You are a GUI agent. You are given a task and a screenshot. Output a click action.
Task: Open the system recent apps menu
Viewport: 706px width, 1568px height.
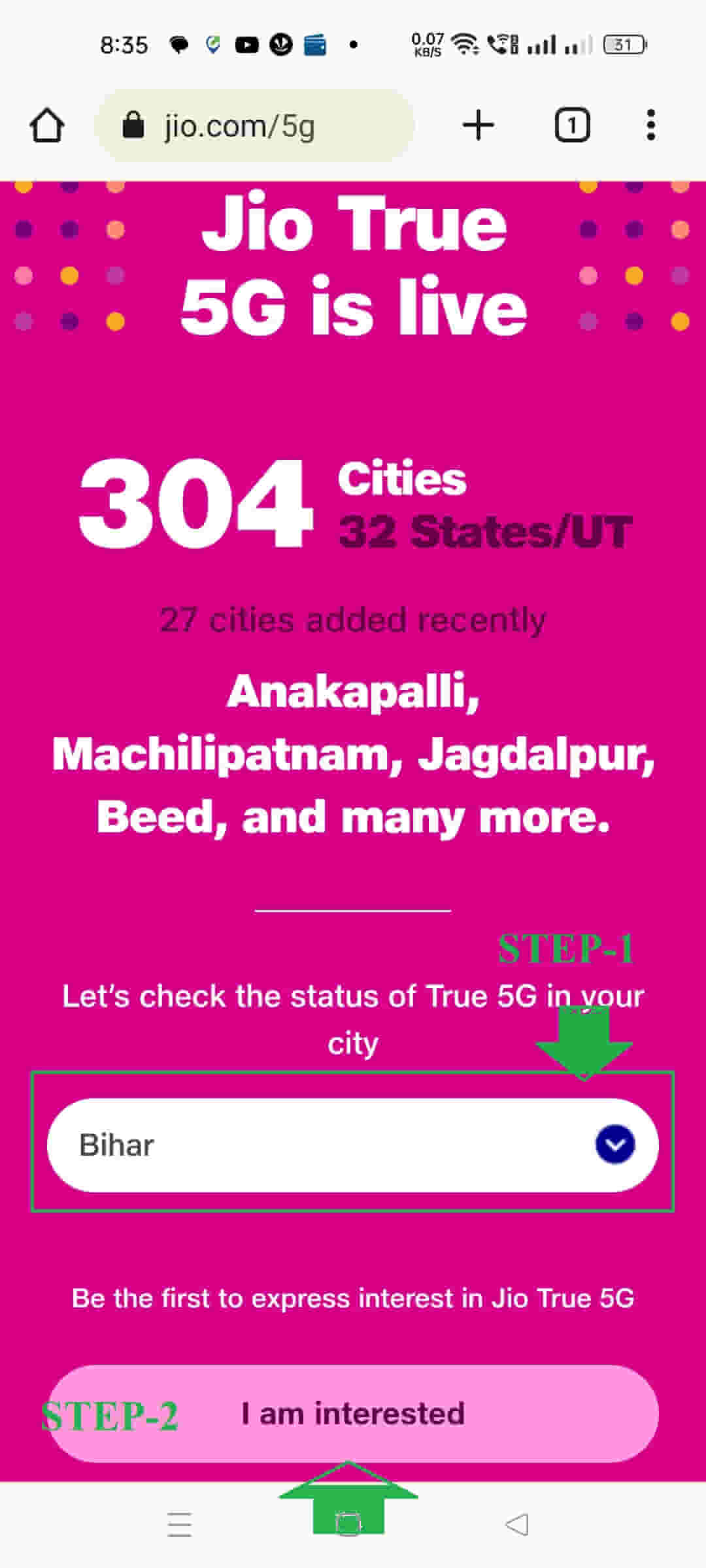[x=179, y=1525]
